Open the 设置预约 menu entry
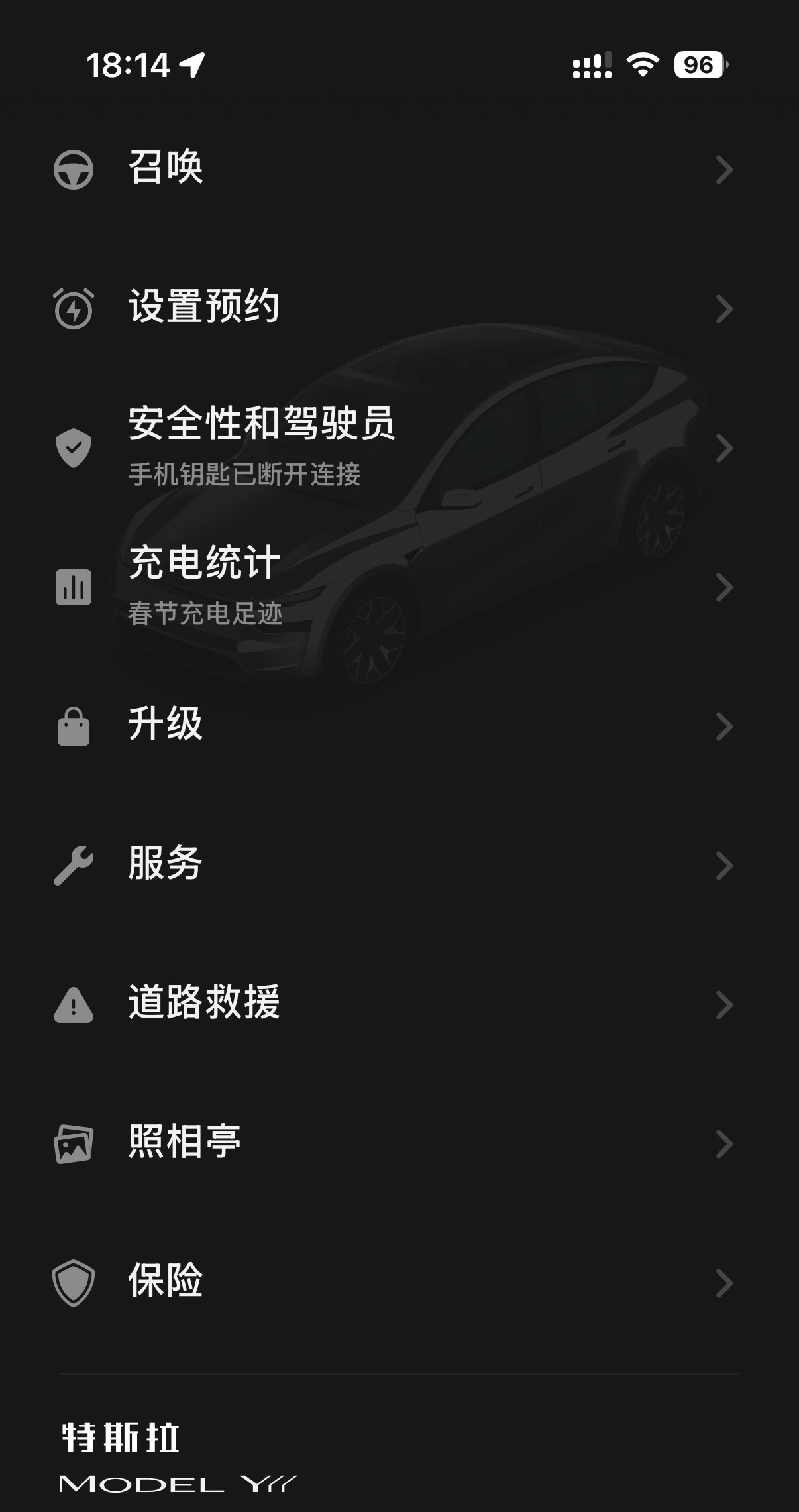The image size is (799, 1512). click(203, 306)
